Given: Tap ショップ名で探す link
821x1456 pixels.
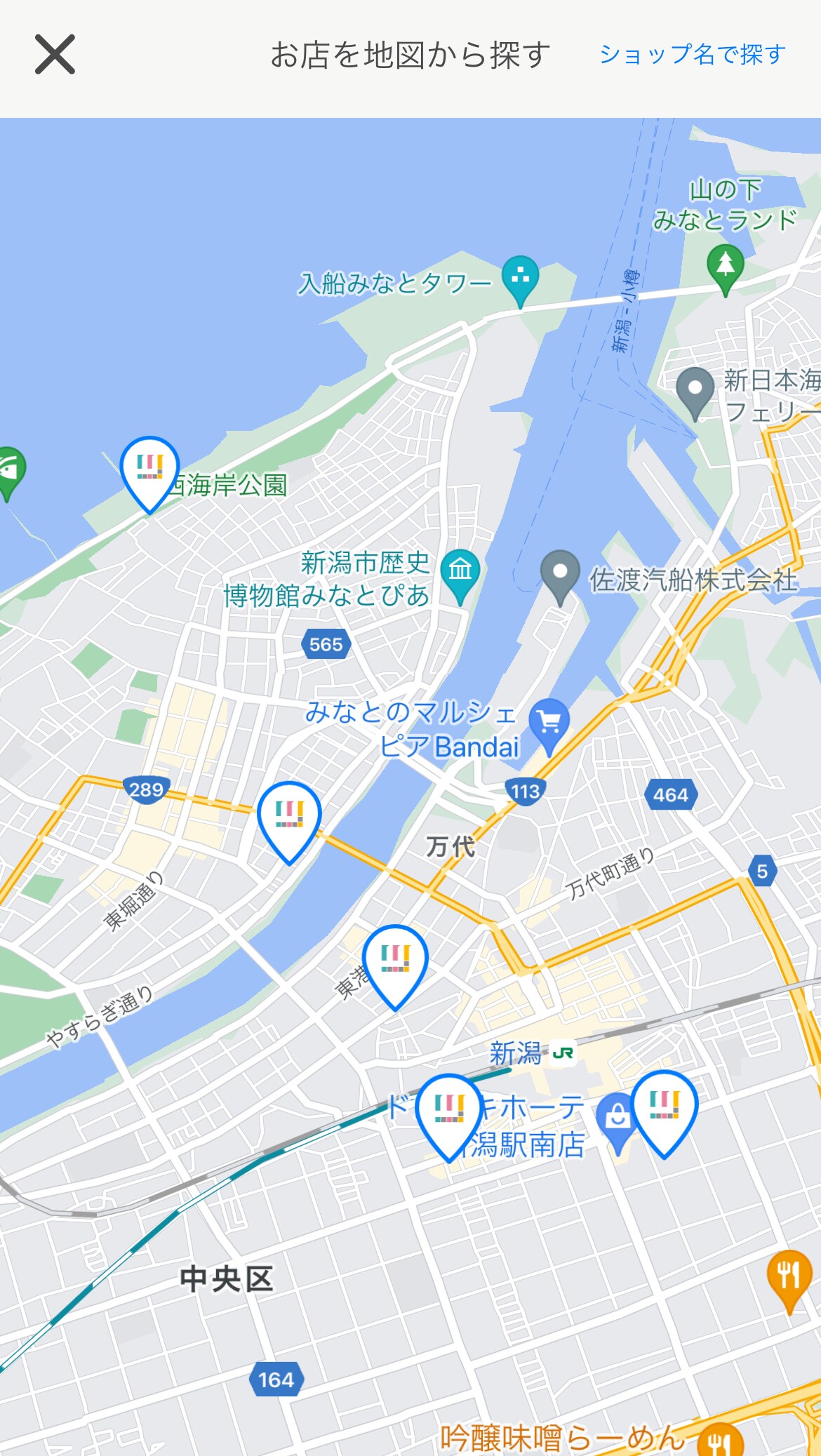Looking at the screenshot, I should pyautogui.click(x=692, y=55).
